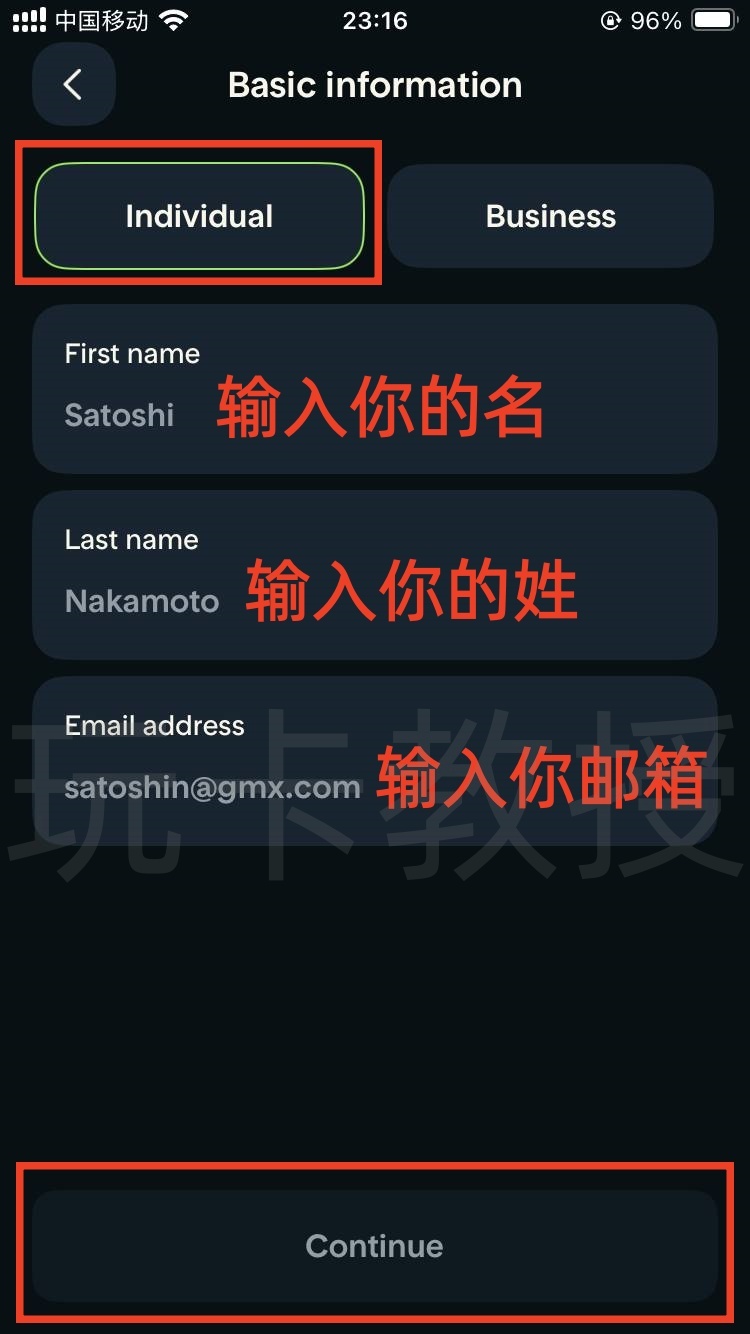Select the Individual account type
750x1334 pixels.
pos(199,217)
